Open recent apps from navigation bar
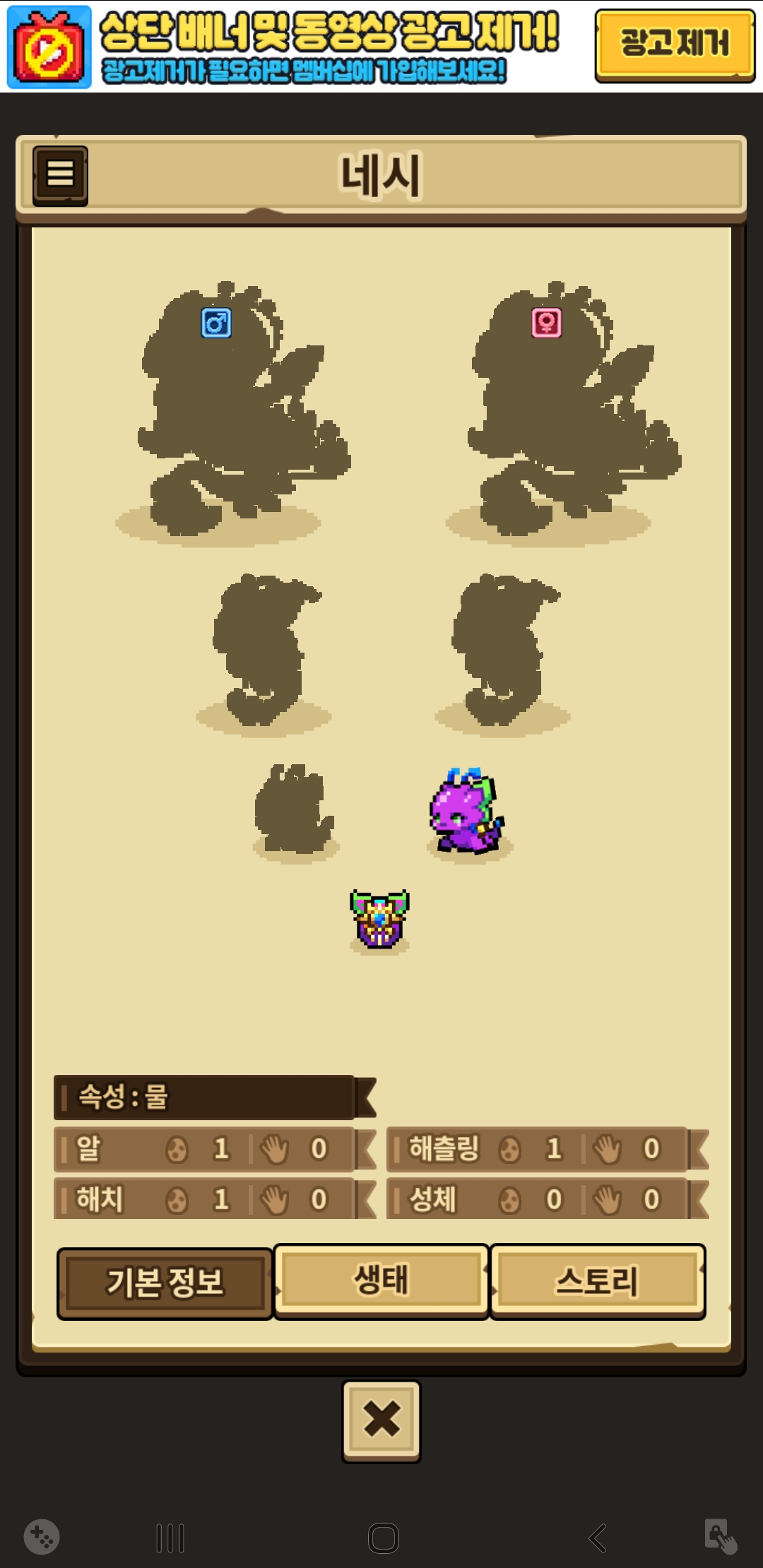 (x=170, y=1538)
